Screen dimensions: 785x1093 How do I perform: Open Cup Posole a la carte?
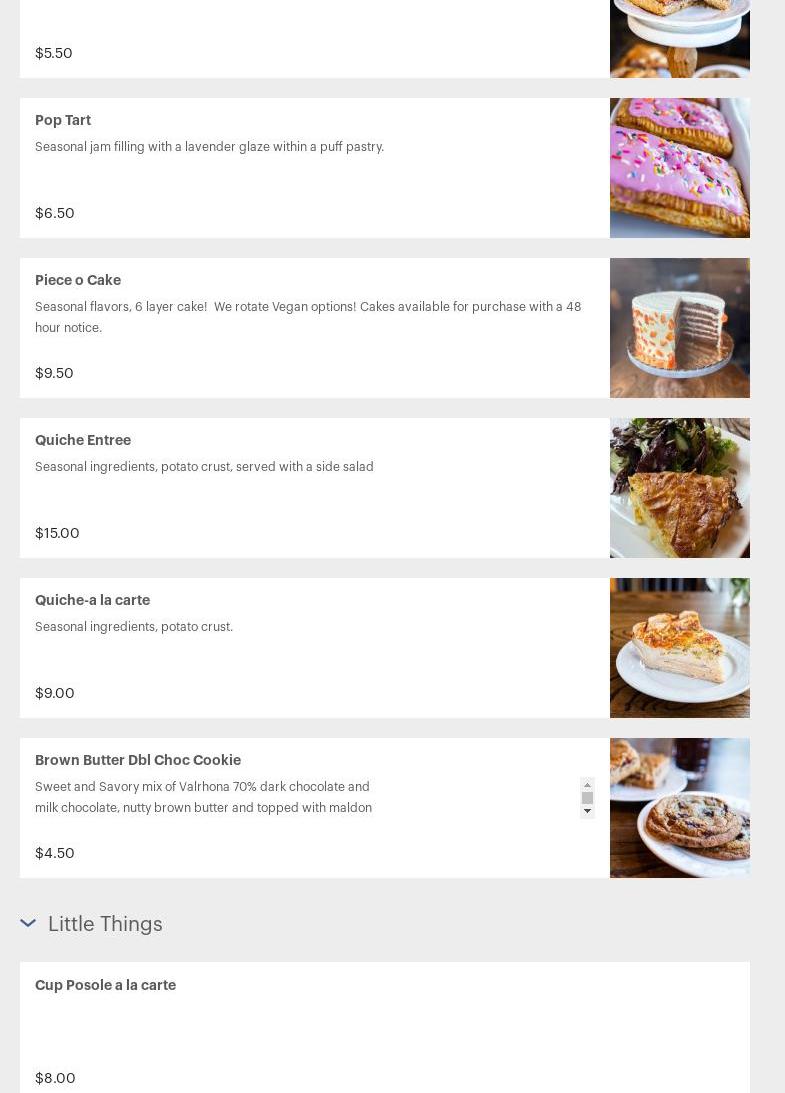[x=105, y=985]
